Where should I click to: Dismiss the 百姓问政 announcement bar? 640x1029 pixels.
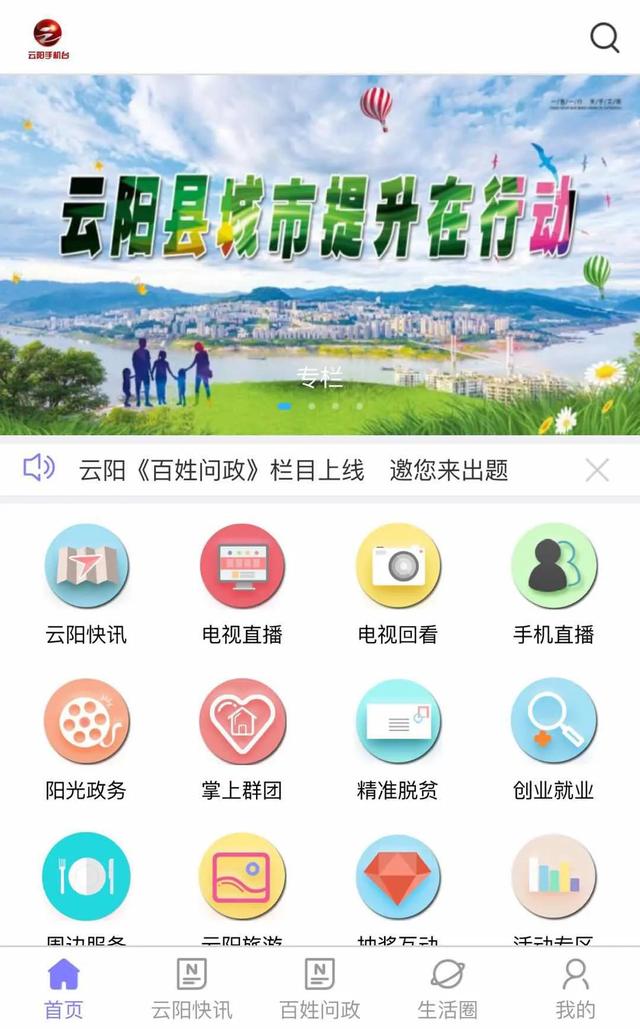tap(597, 470)
